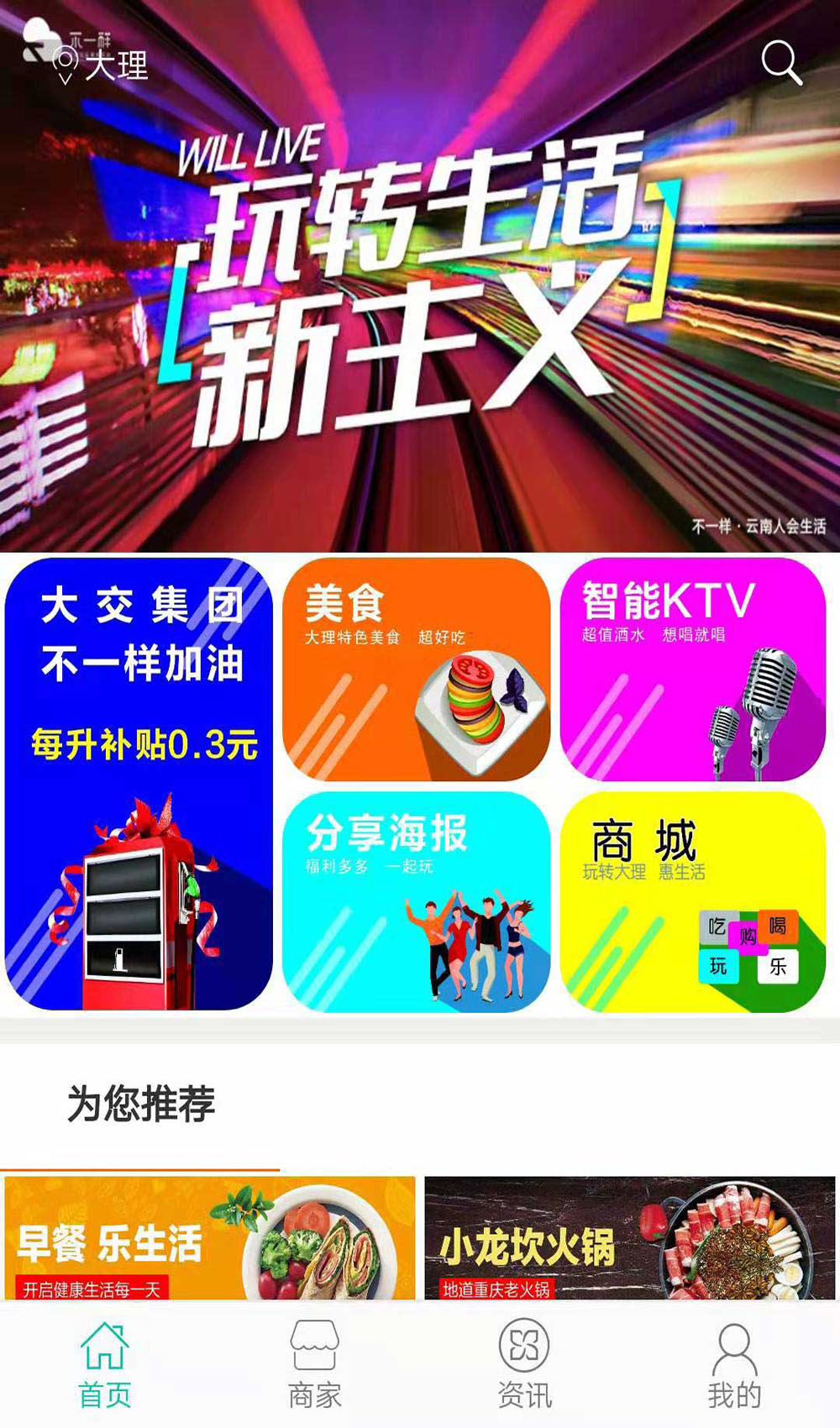840x1428 pixels.
Task: Go to the 我的 tab
Action: tap(735, 1365)
